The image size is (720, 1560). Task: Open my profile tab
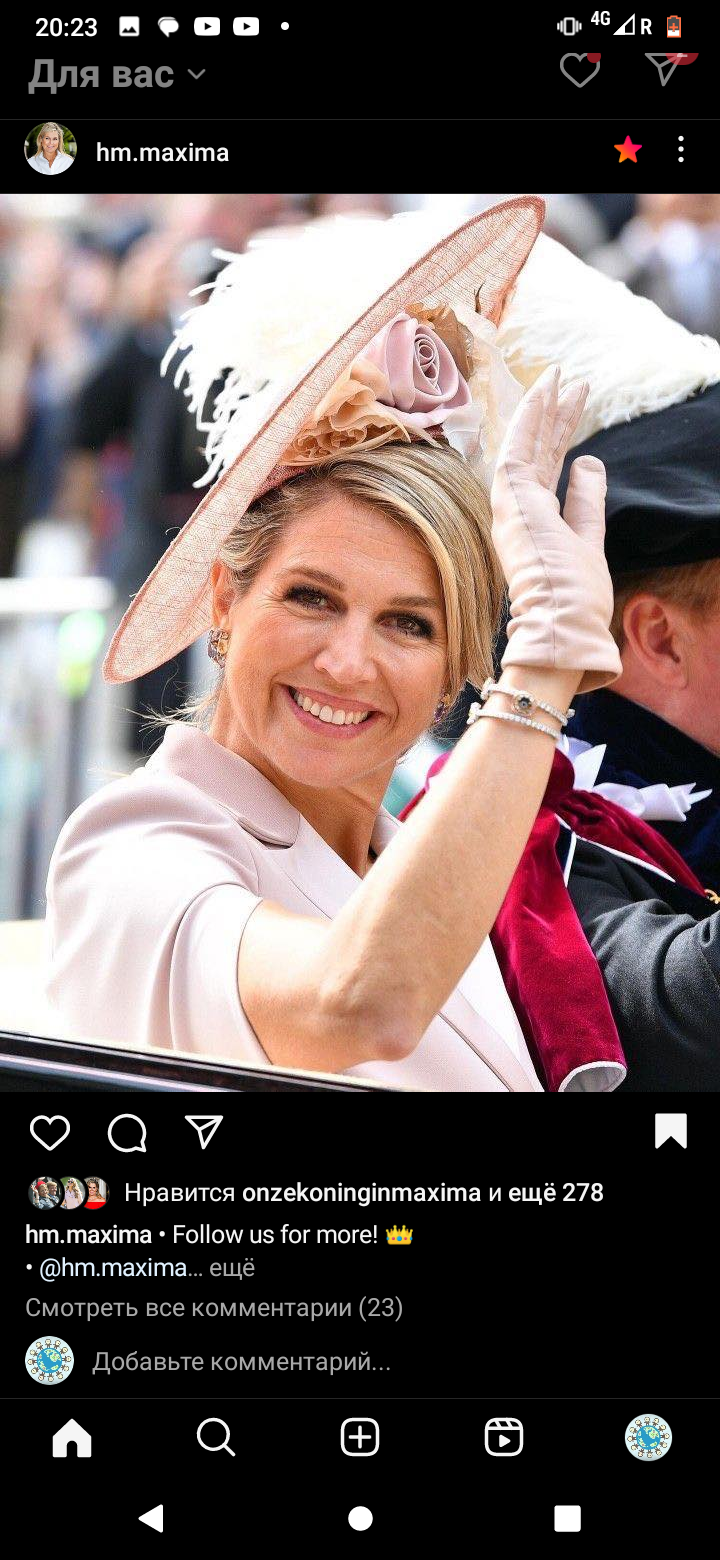(648, 1438)
